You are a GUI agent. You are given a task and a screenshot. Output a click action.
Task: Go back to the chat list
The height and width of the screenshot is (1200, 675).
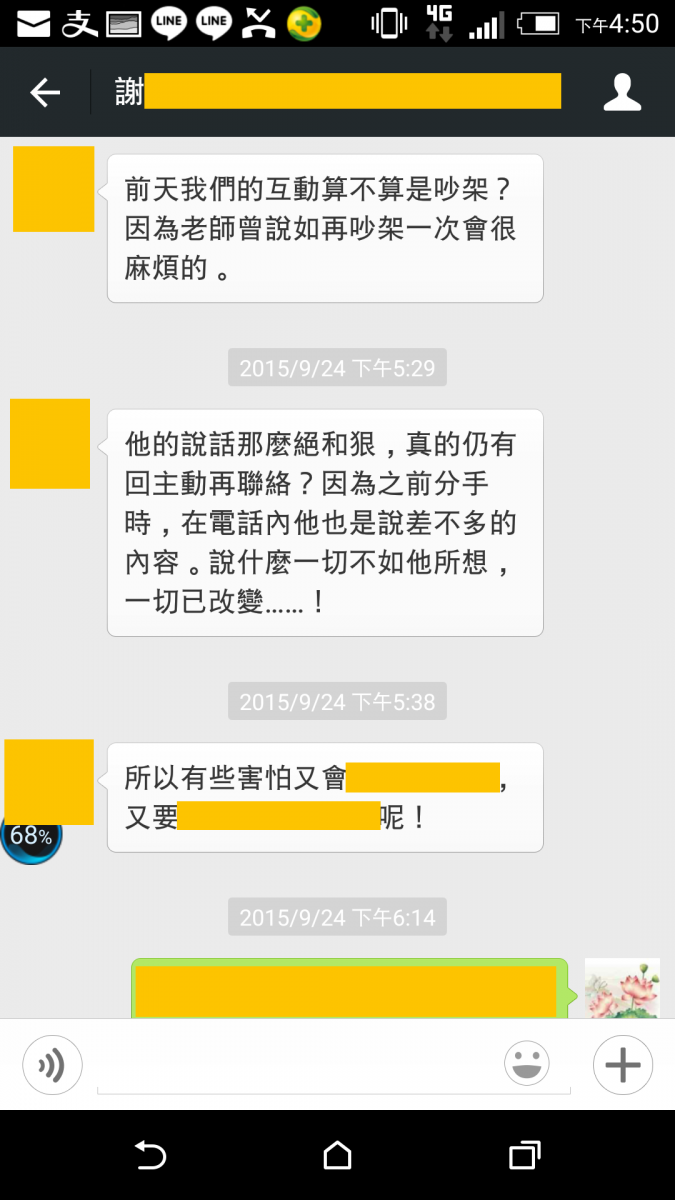pyautogui.click(x=45, y=93)
